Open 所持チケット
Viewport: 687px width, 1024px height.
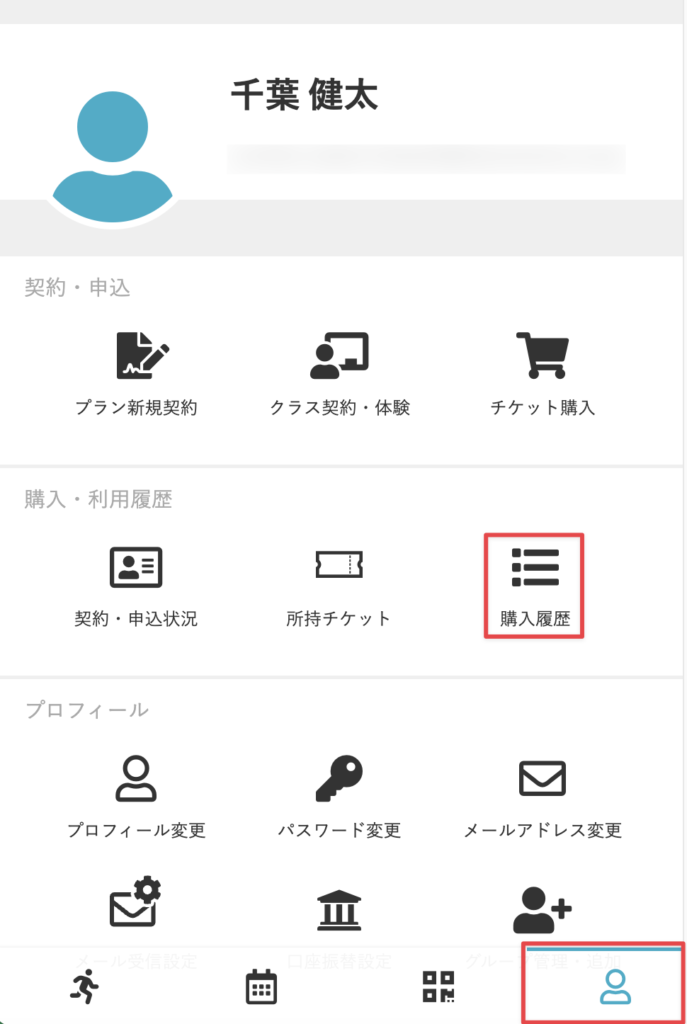coord(339,585)
